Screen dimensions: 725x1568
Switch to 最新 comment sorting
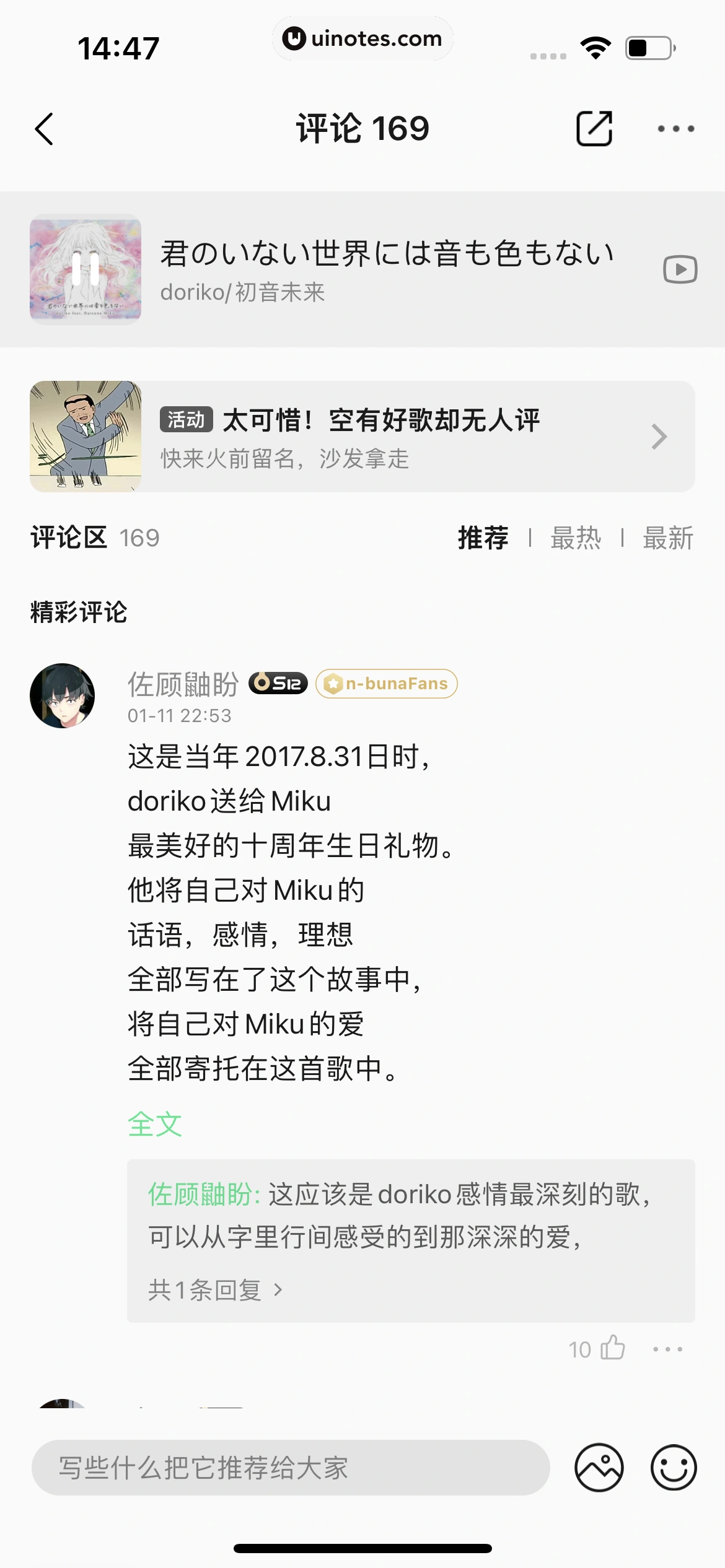(667, 538)
